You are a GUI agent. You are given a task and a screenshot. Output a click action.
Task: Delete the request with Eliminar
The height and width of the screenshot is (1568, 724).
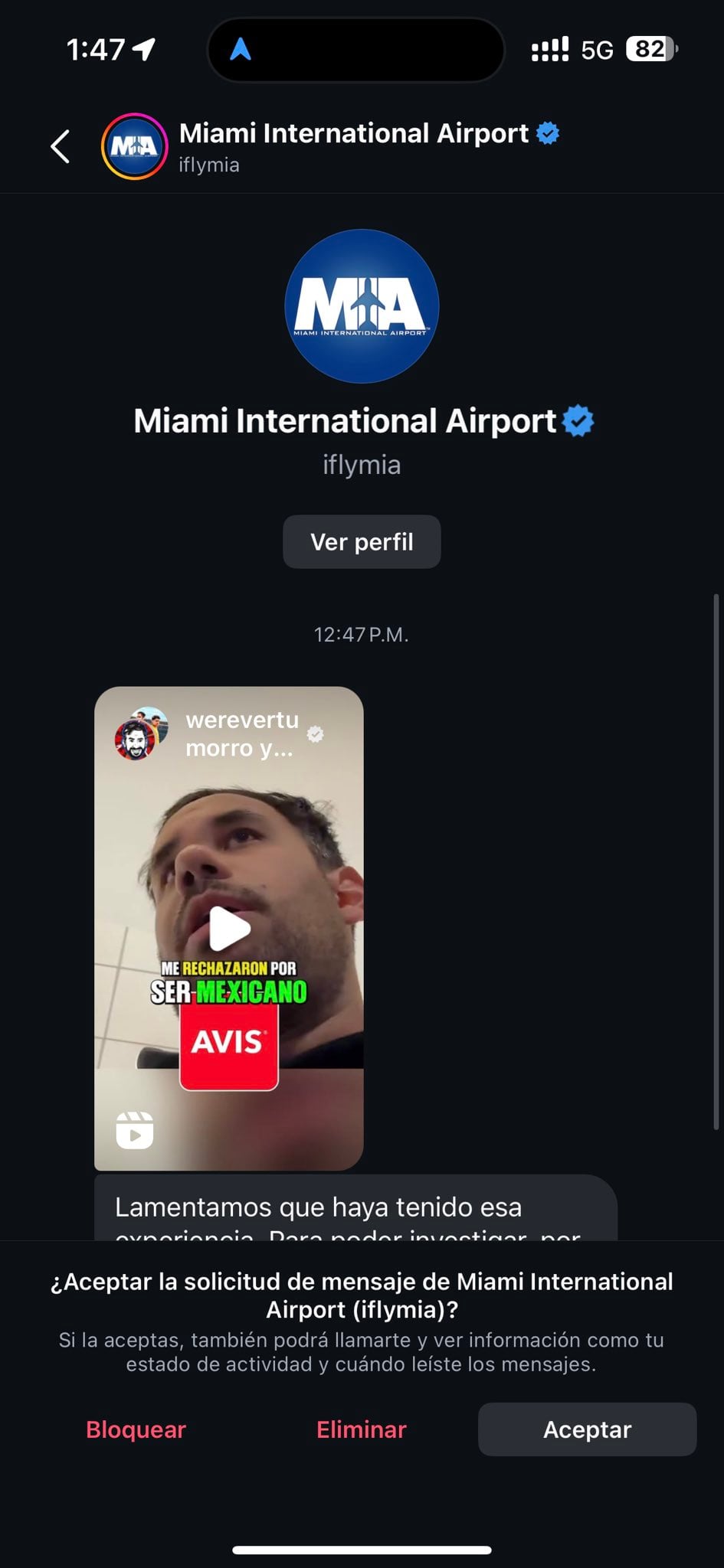click(x=362, y=1429)
